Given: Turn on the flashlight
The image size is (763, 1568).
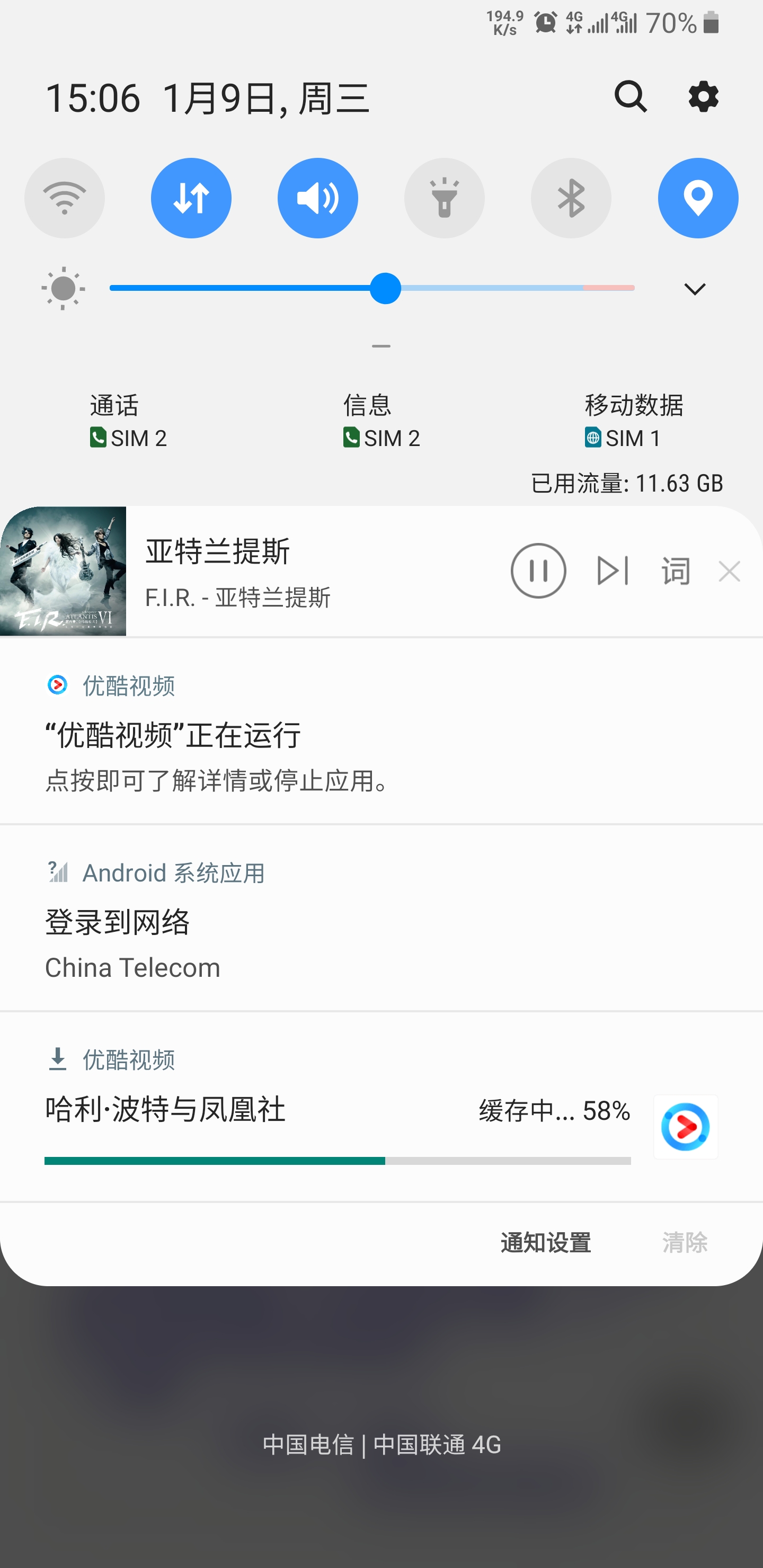Looking at the screenshot, I should point(445,198).
